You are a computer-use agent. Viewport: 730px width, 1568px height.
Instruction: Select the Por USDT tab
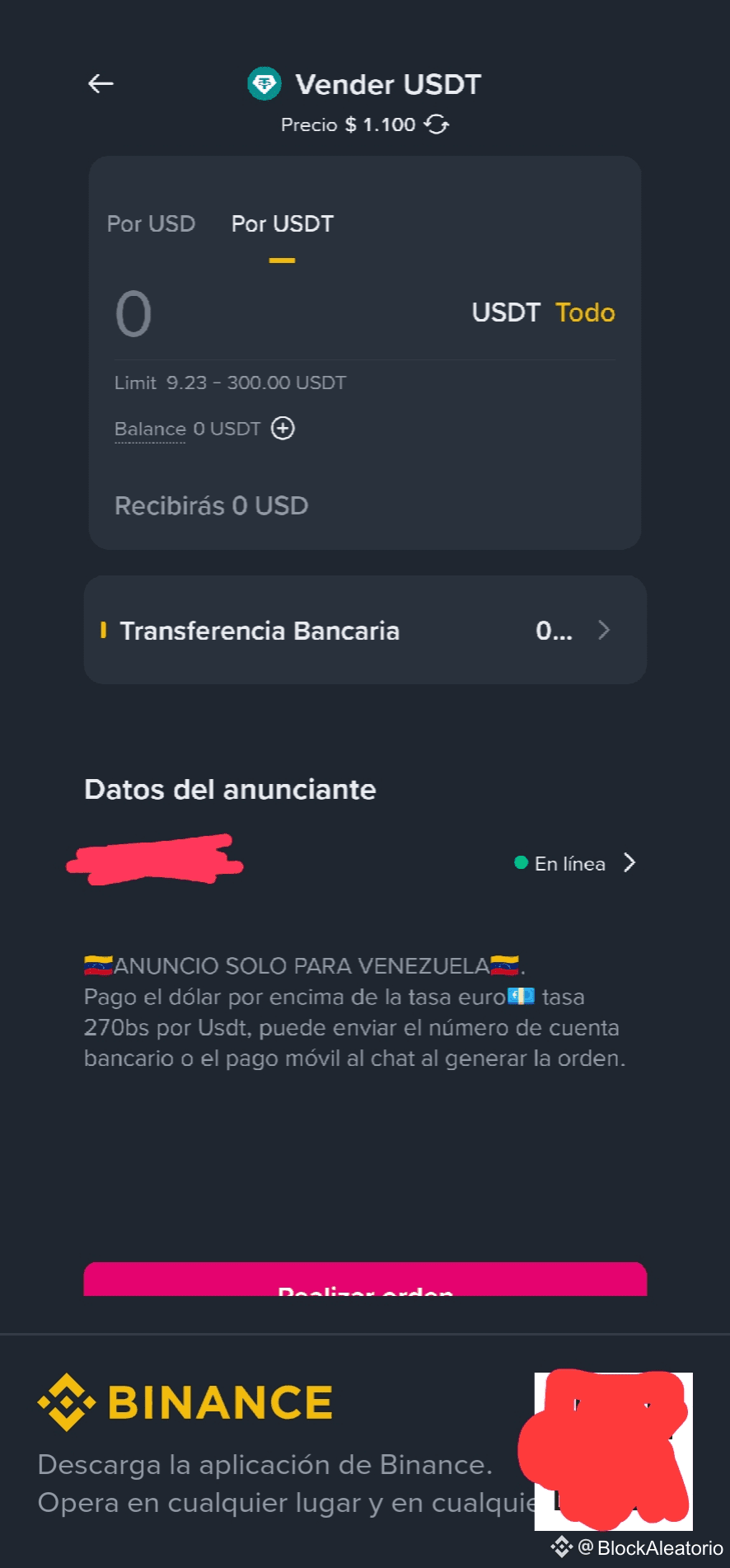point(282,223)
